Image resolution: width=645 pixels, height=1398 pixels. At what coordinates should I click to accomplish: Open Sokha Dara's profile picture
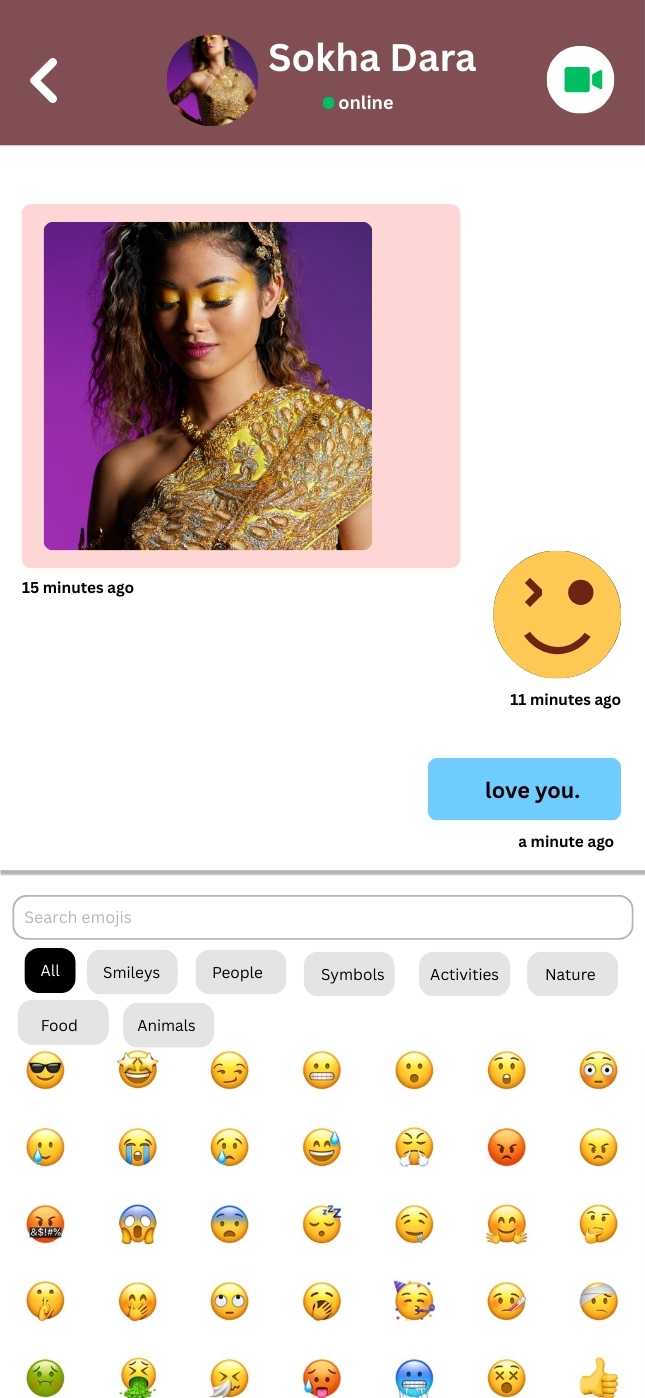[212, 80]
